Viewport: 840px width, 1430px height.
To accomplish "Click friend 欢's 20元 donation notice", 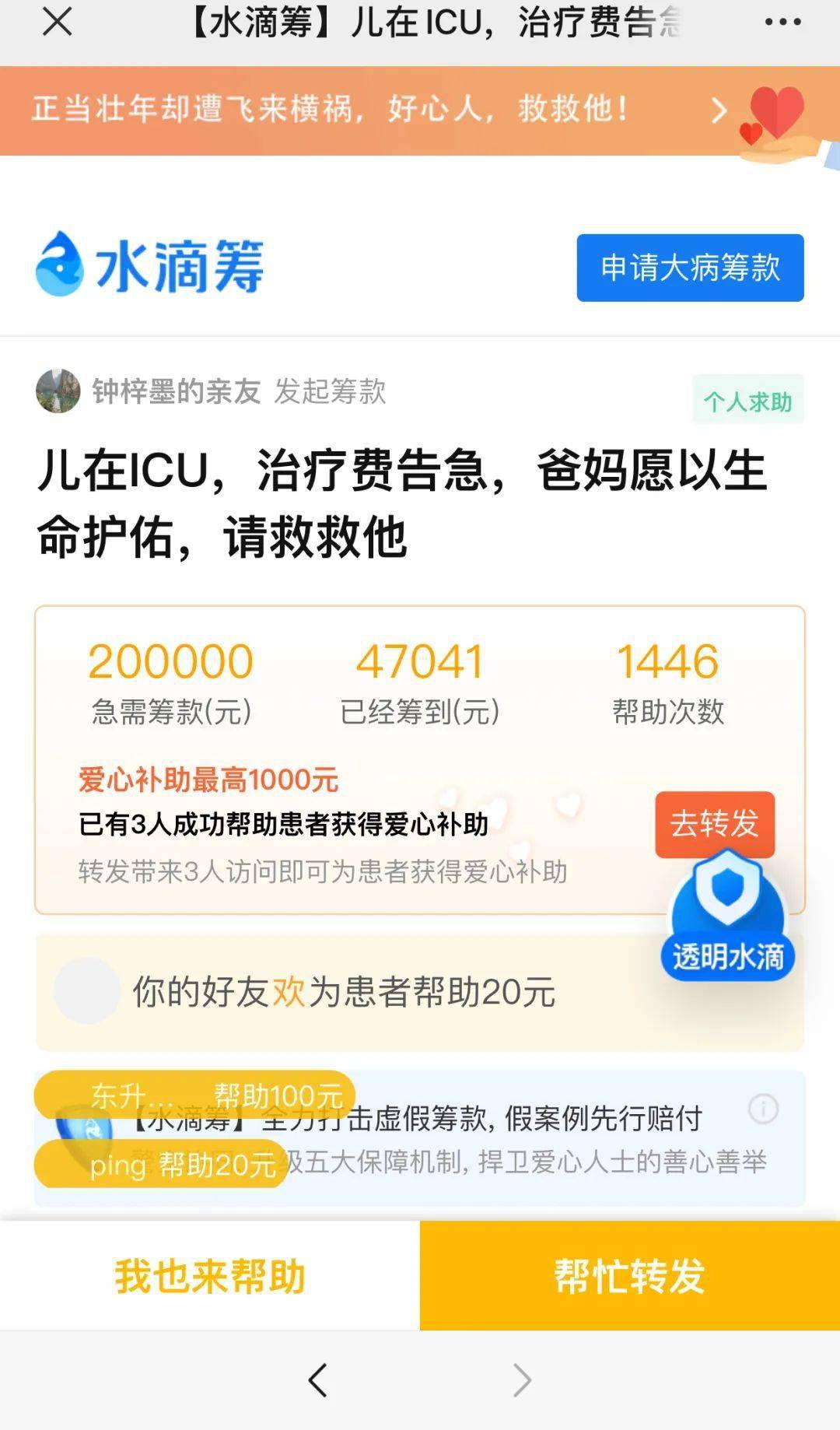I will click(342, 990).
